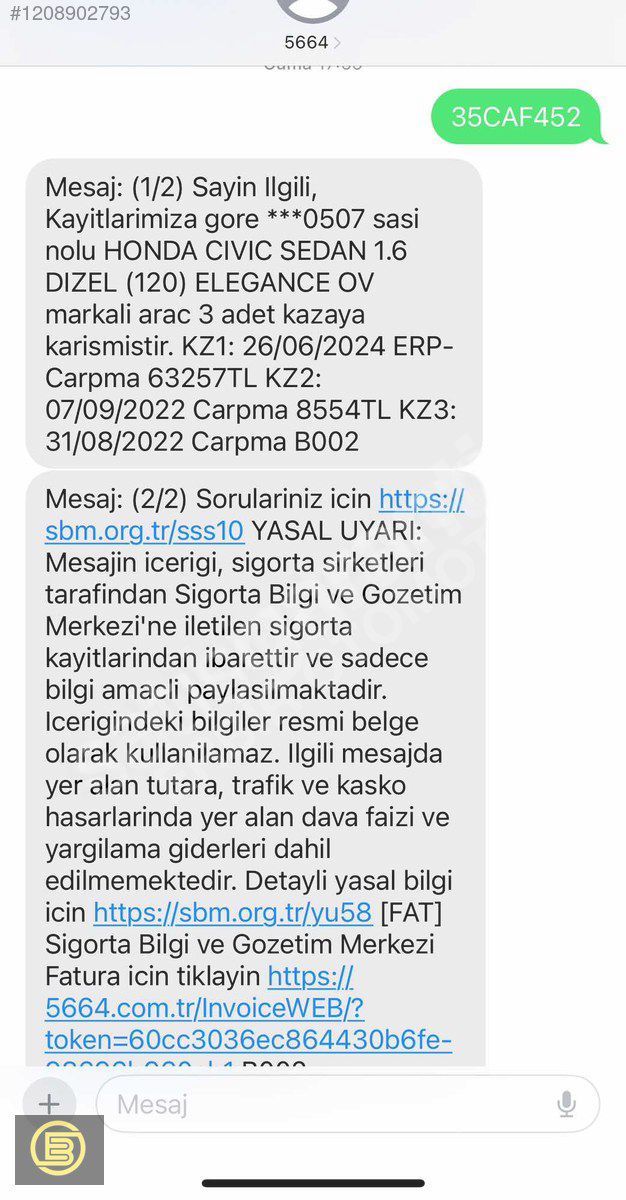Viewport: 626px width, 1200px height.
Task: Open the 5664.com.tr InvoiceWEB invoice link
Action: click(x=248, y=1008)
